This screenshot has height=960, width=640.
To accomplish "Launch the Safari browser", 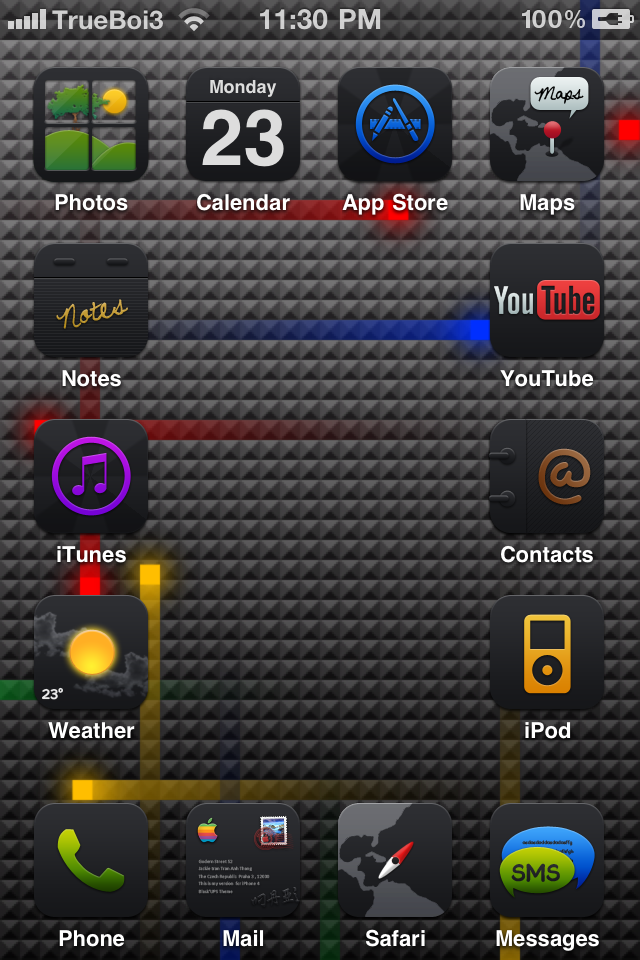I will 395,861.
